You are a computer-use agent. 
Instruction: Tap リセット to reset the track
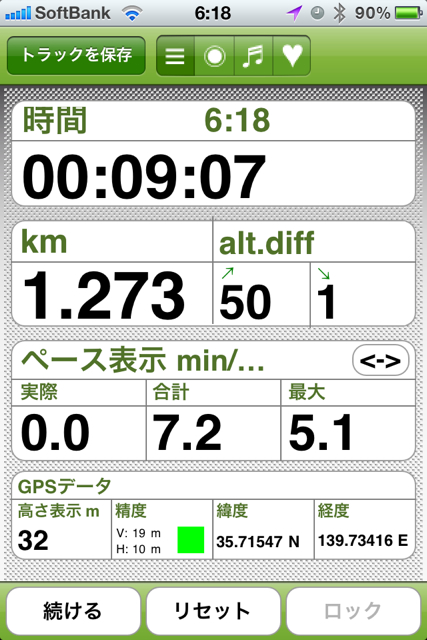(213, 611)
